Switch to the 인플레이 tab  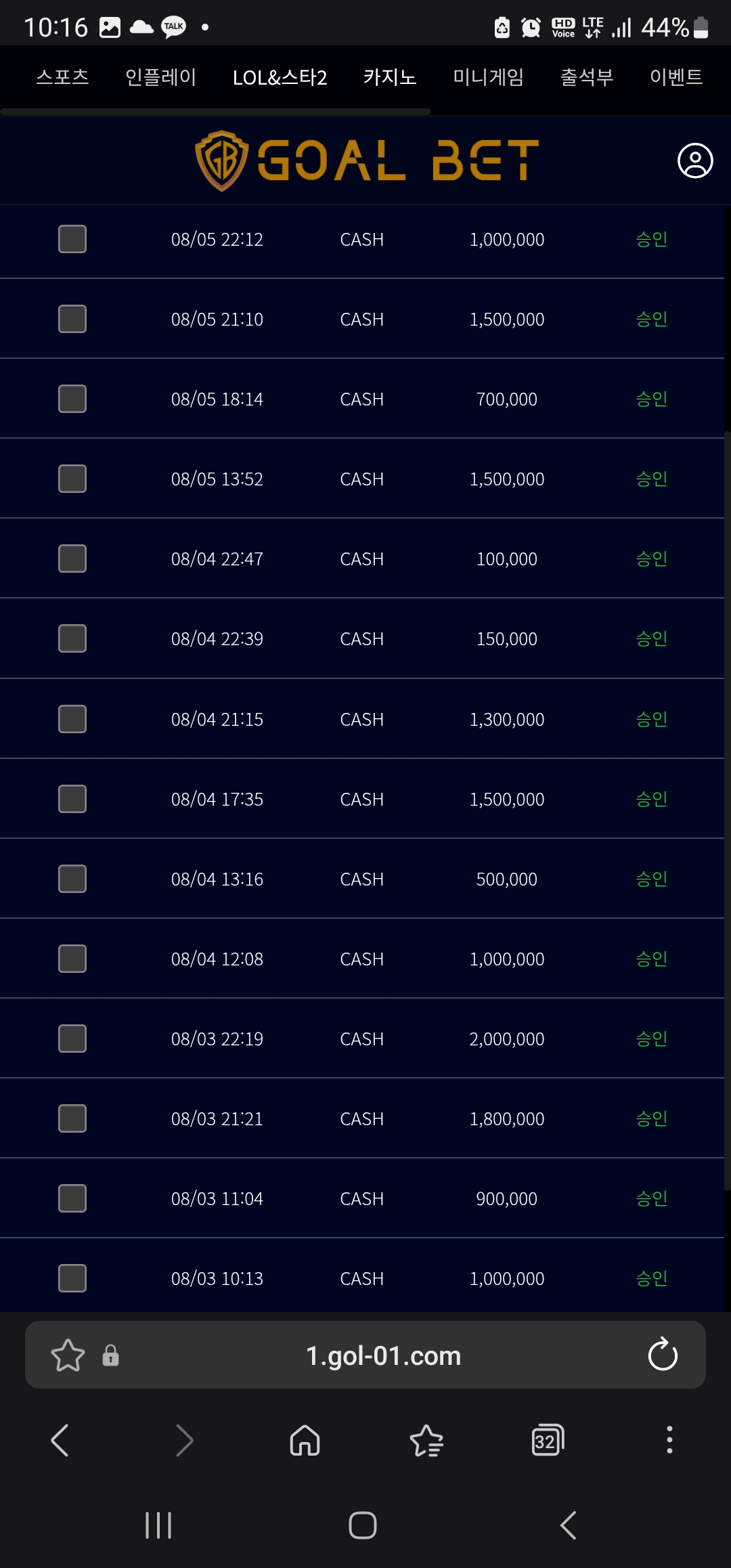(161, 77)
